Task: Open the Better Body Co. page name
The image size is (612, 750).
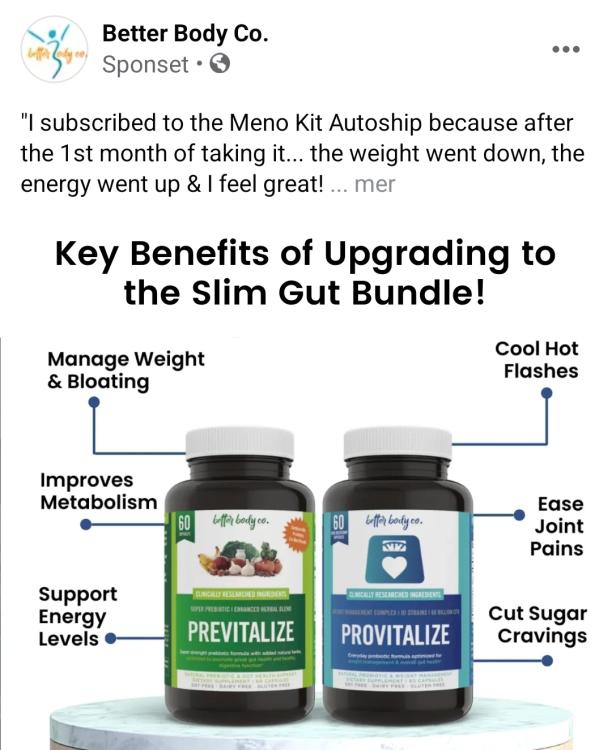Action: pos(185,34)
